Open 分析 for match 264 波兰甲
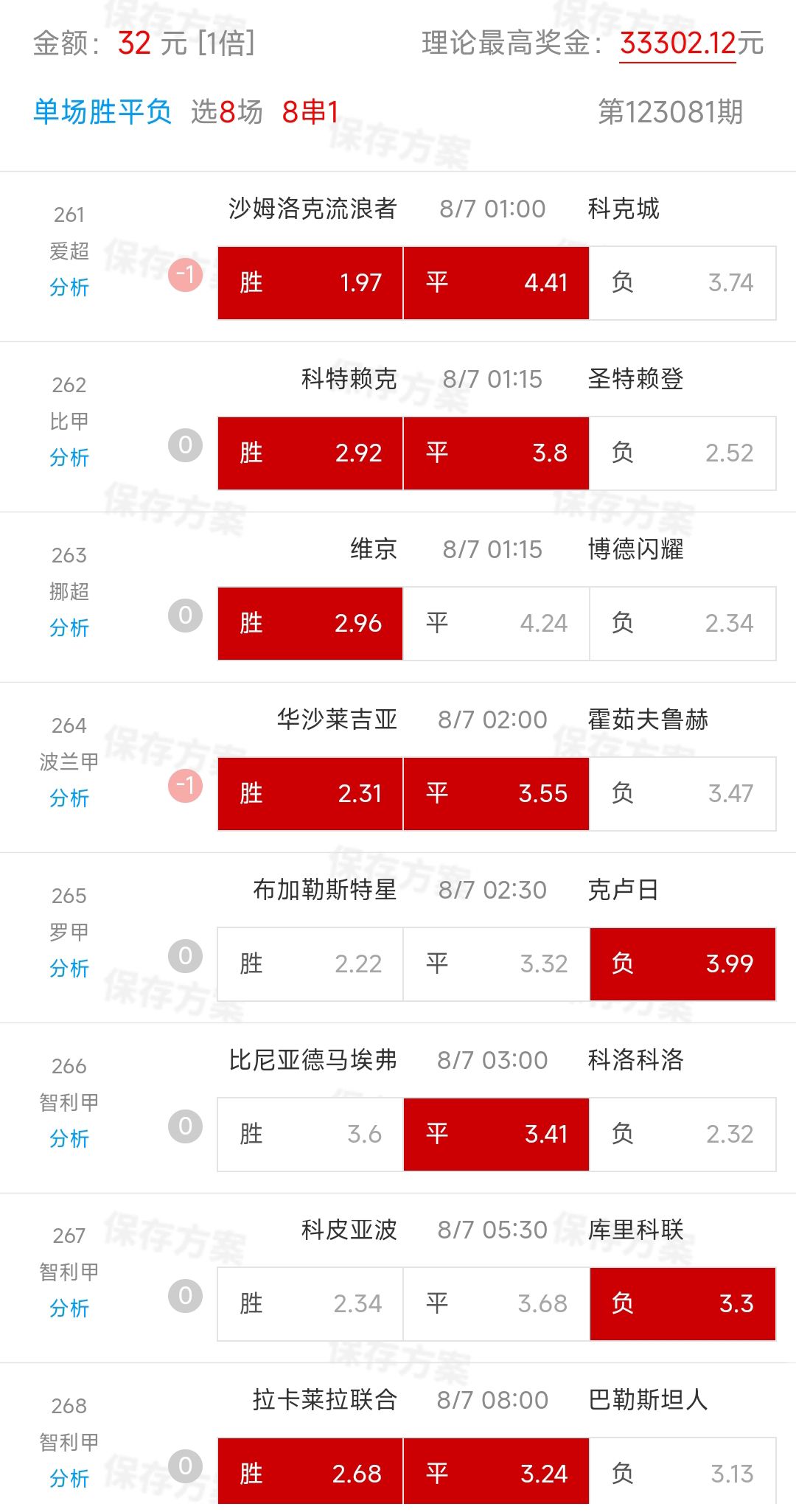The image size is (796, 1512). coord(69,798)
